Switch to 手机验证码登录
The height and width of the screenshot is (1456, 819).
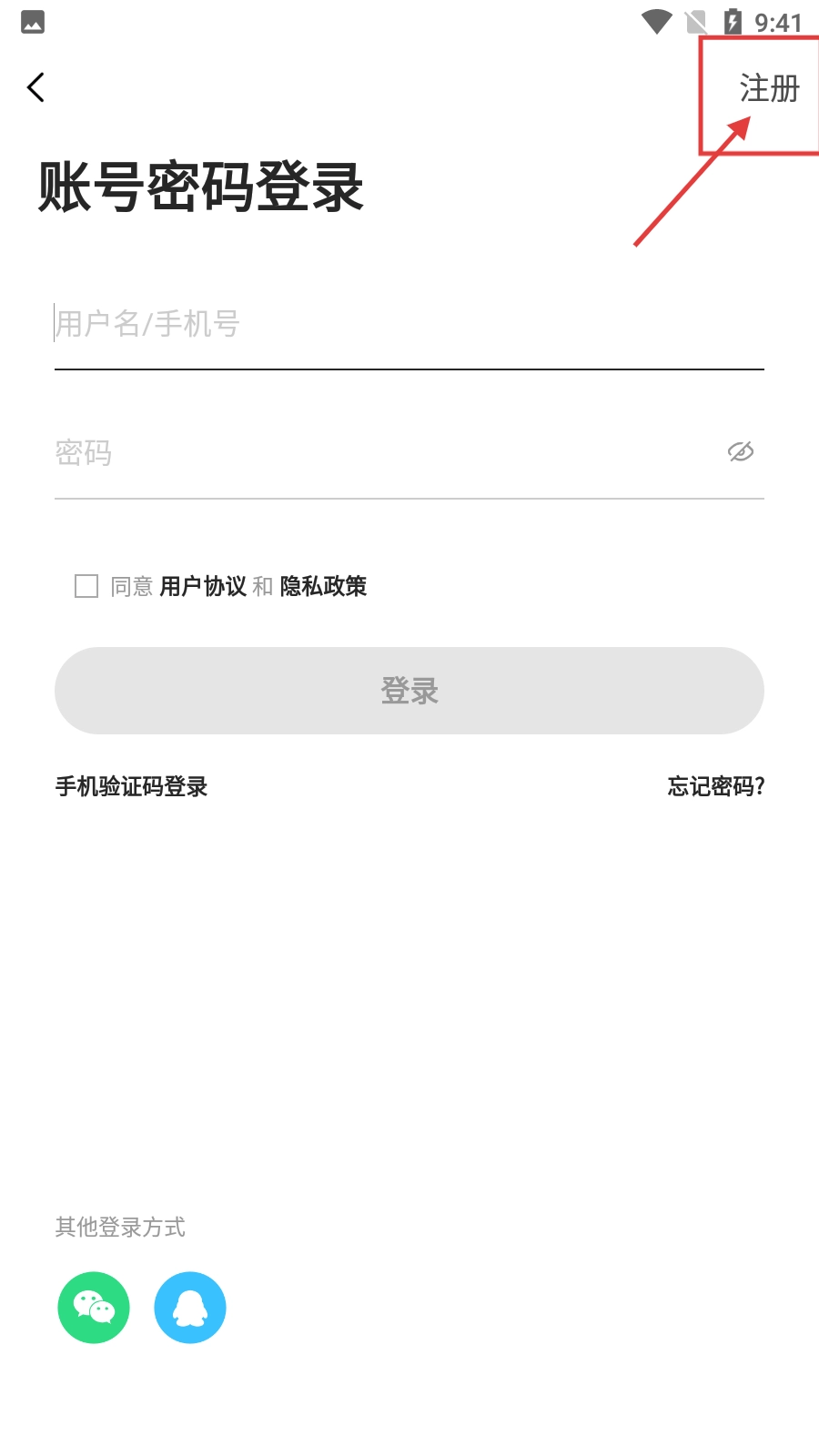(x=132, y=786)
